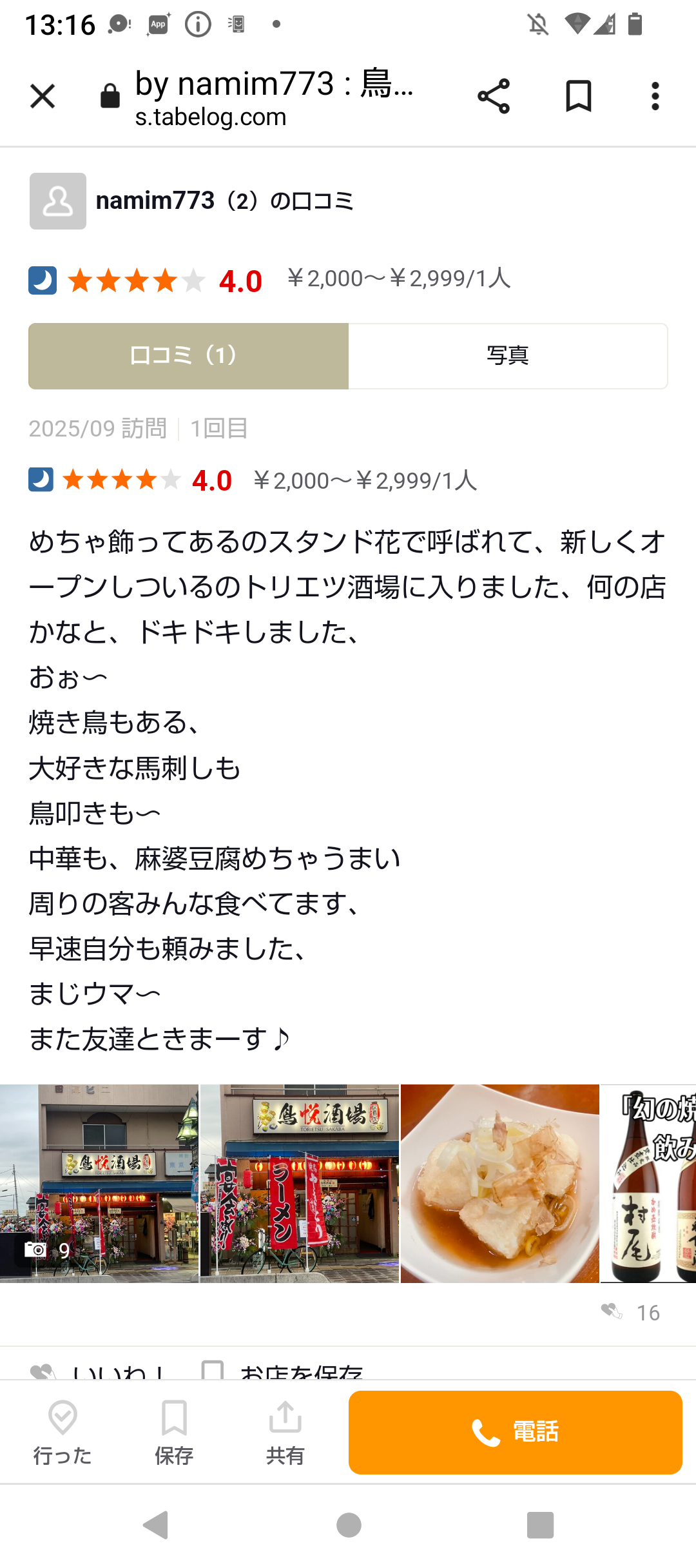This screenshot has width=696, height=1568.
Task: Open namim773's reviewer profile
Action: [155, 201]
